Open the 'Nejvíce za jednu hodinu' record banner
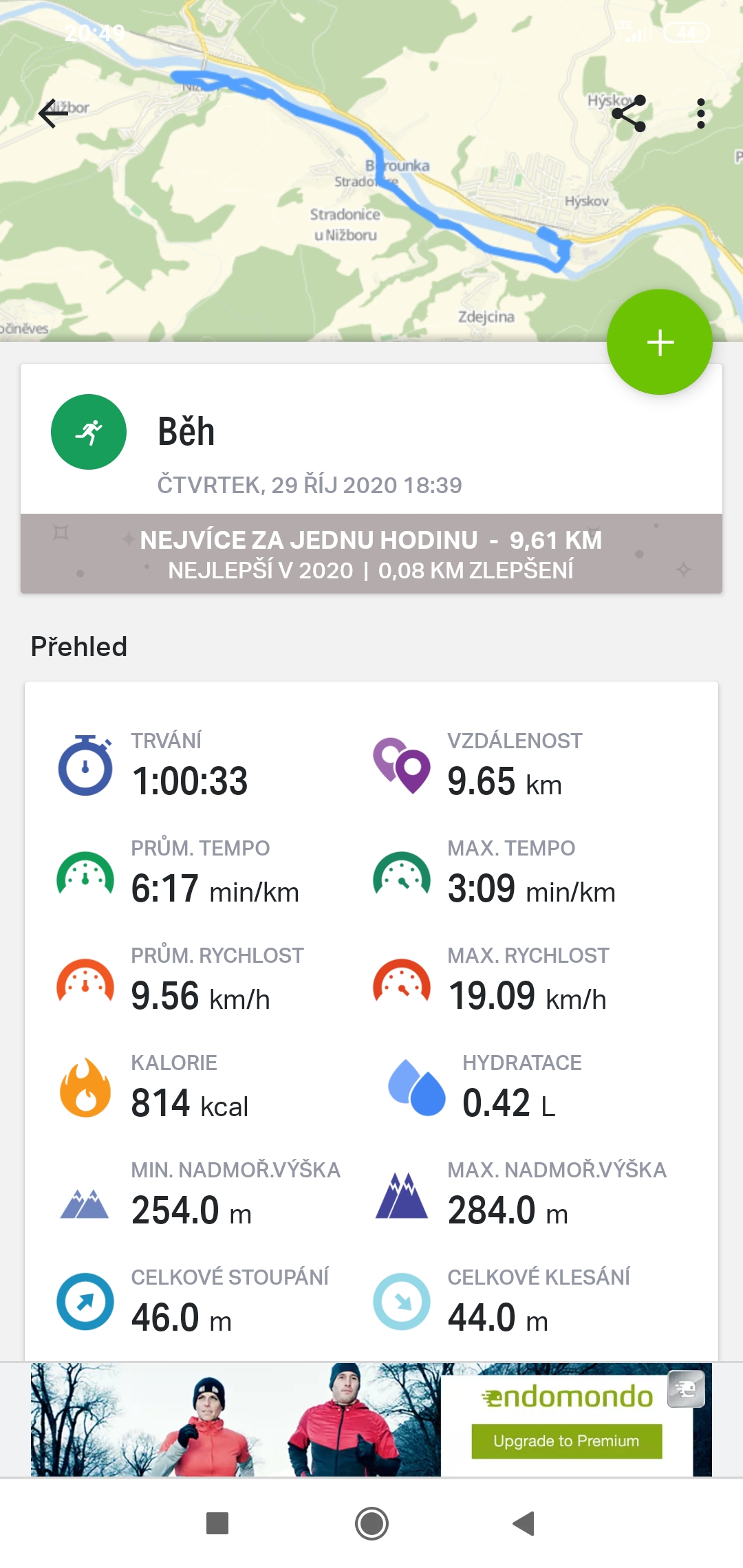The image size is (743, 1568). [x=371, y=554]
